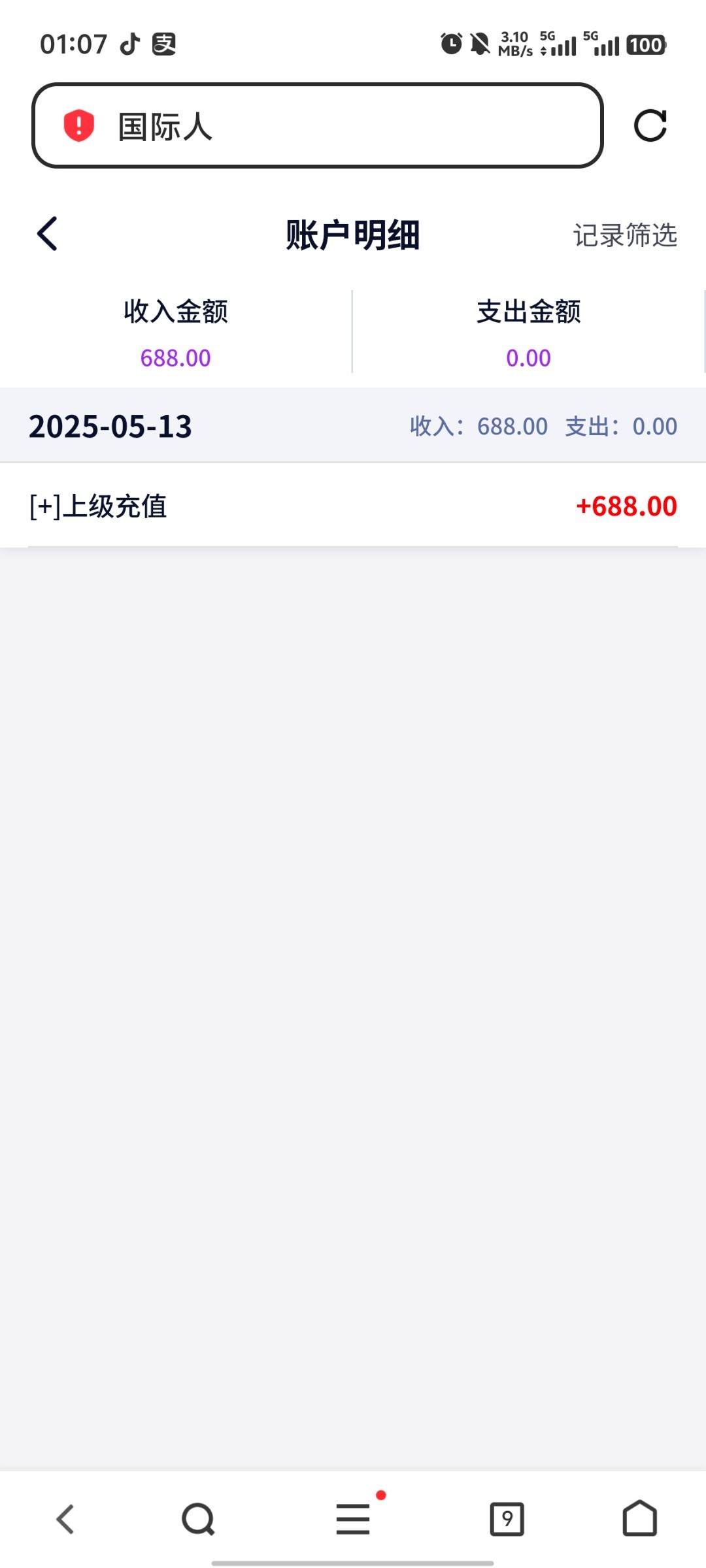Reload the page with the refresh icon
The image size is (706, 1568).
[x=650, y=125]
